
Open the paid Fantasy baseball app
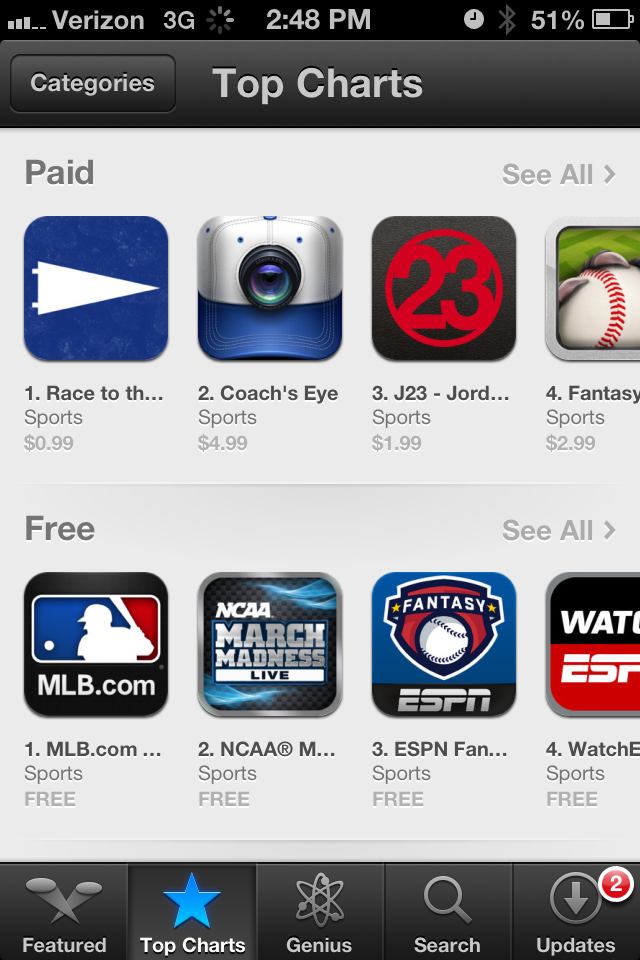tap(594, 288)
